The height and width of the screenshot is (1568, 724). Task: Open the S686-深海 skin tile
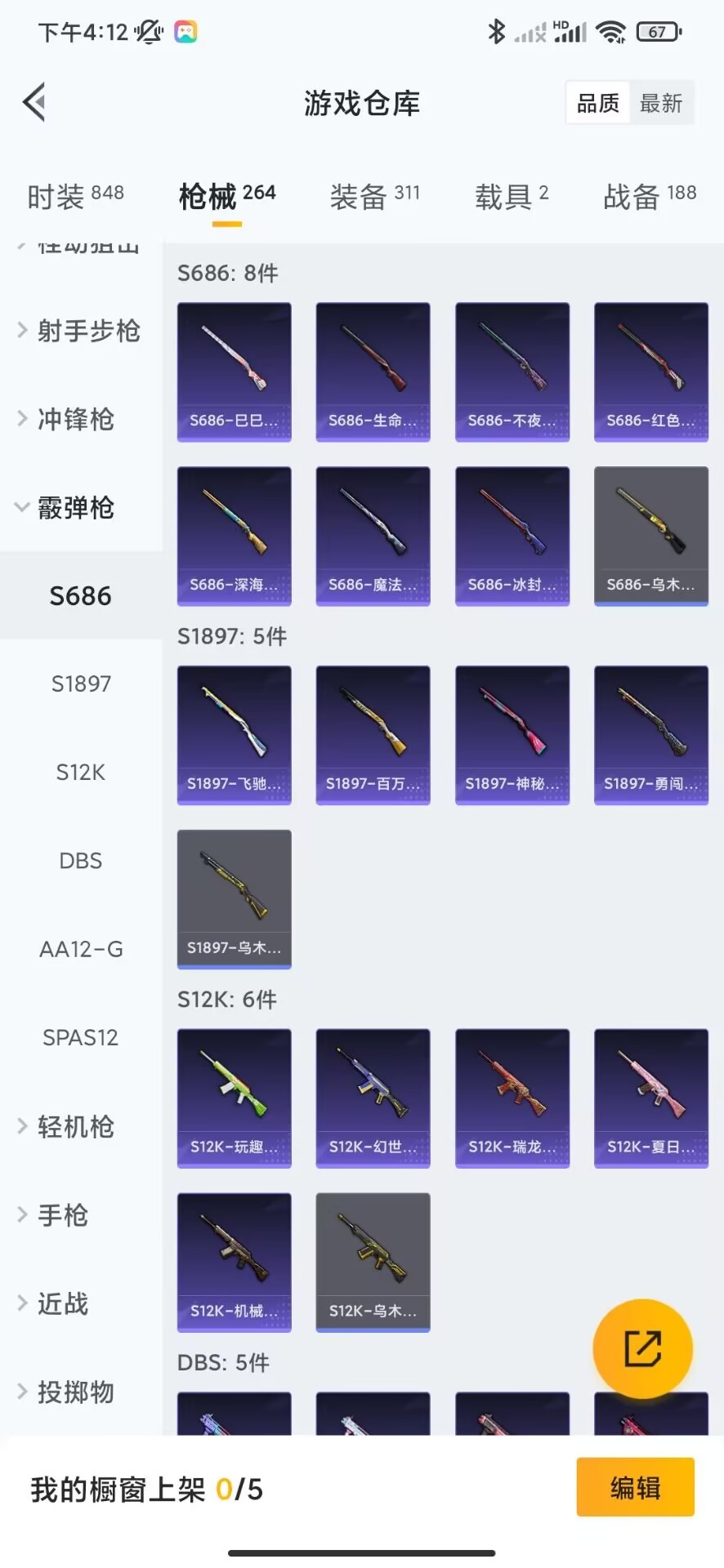[235, 536]
